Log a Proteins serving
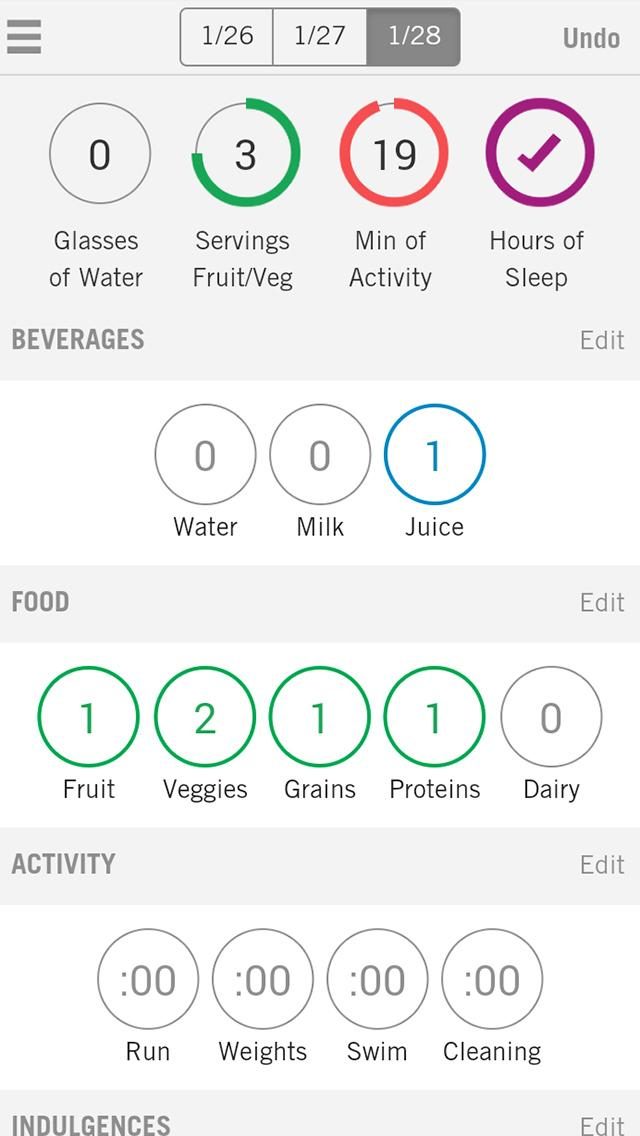Screen dimensions: 640x1136 [434, 717]
